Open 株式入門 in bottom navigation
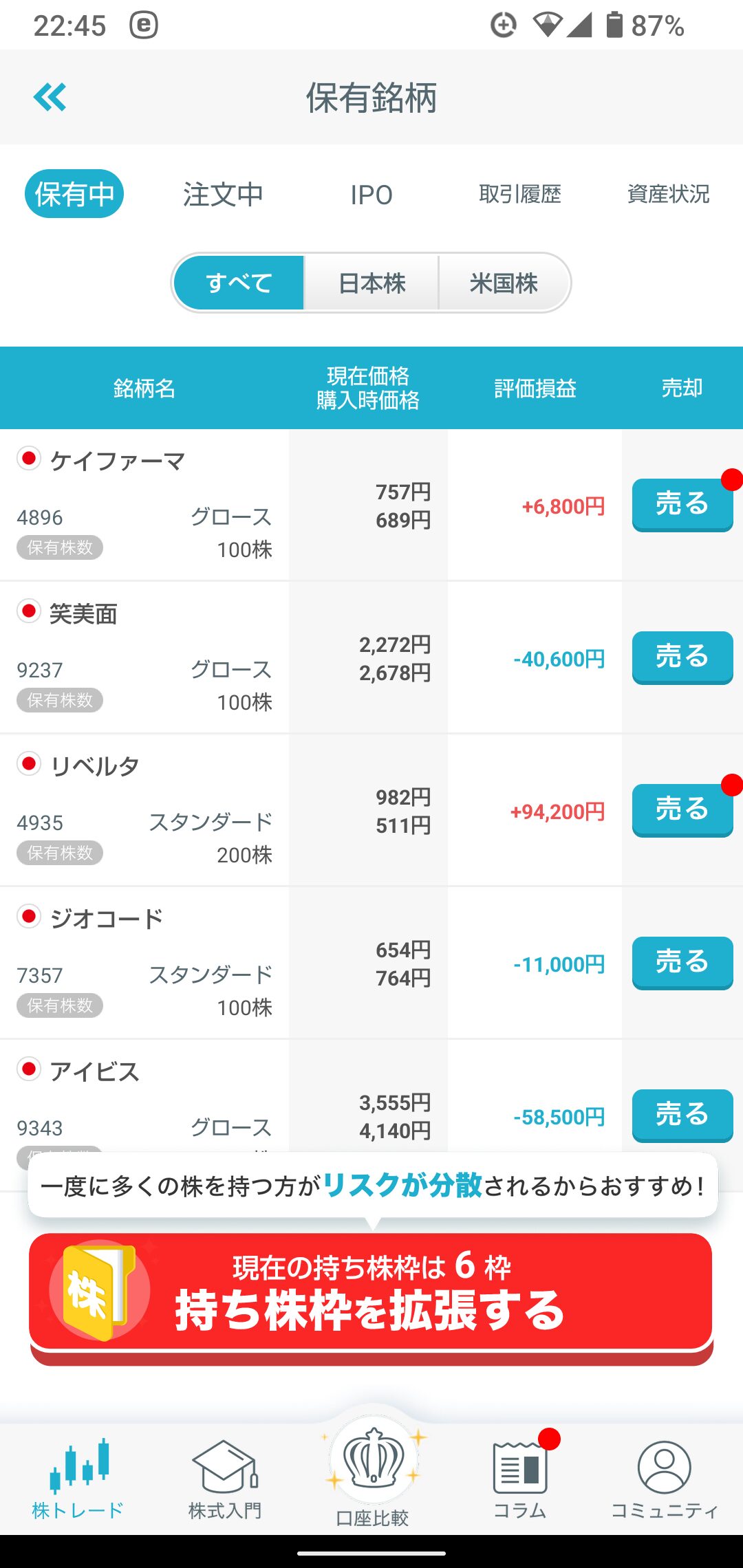The width and height of the screenshot is (743, 1568). pyautogui.click(x=225, y=1480)
